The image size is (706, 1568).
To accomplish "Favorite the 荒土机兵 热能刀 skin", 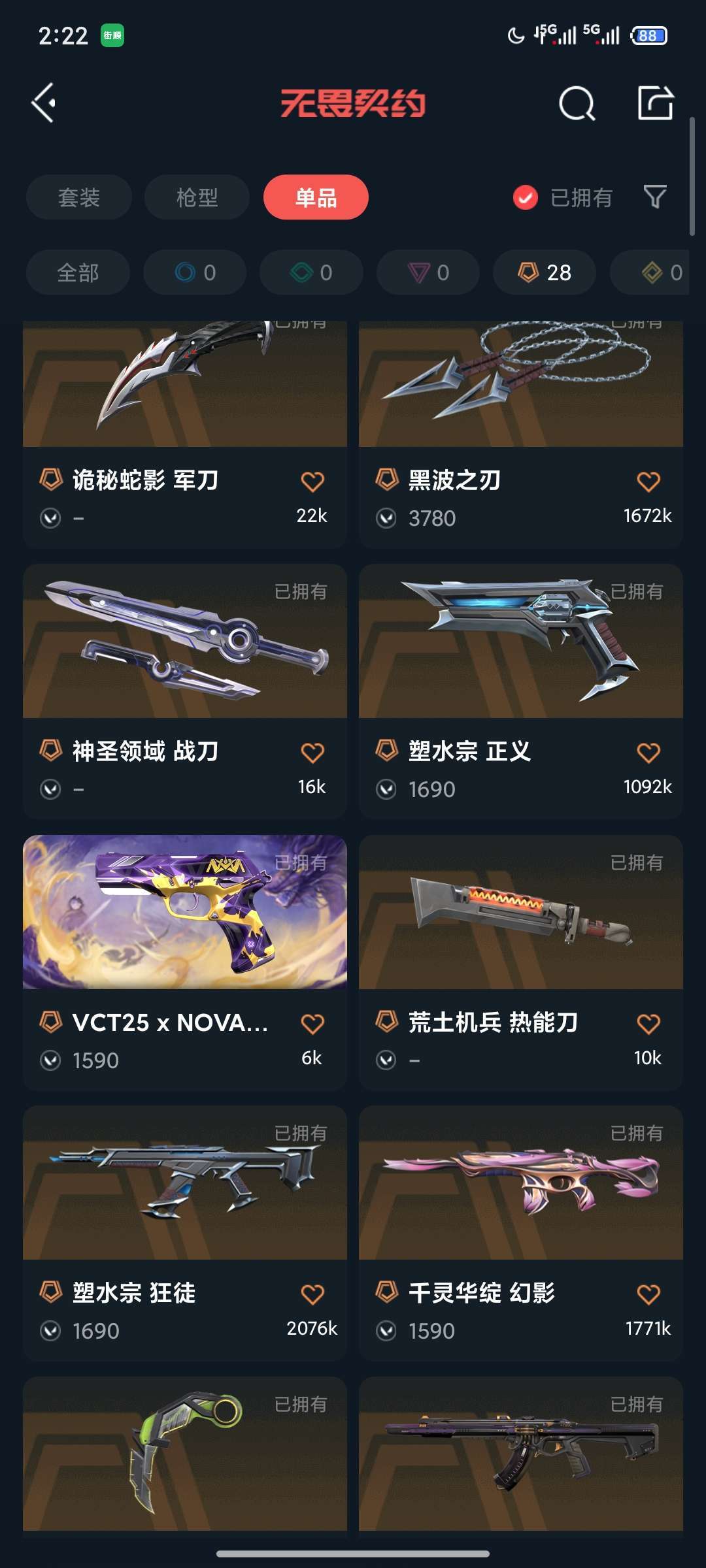I will [x=648, y=1024].
